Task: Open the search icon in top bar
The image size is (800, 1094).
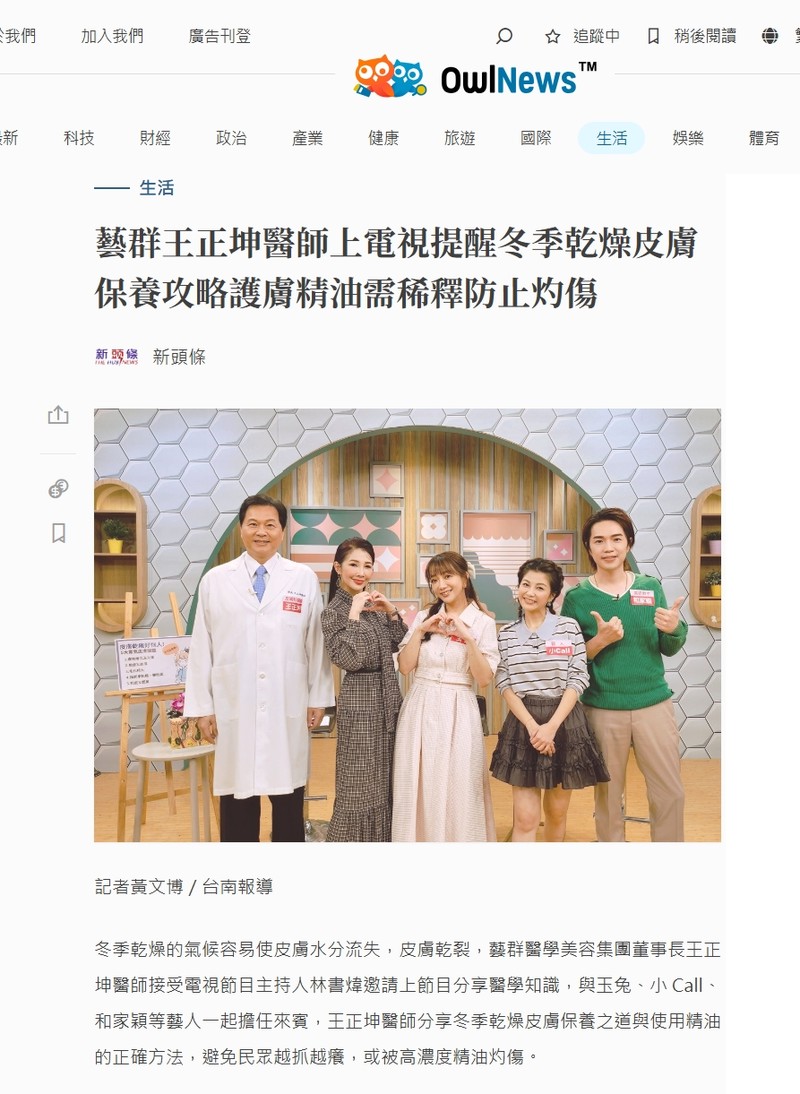Action: (x=504, y=36)
